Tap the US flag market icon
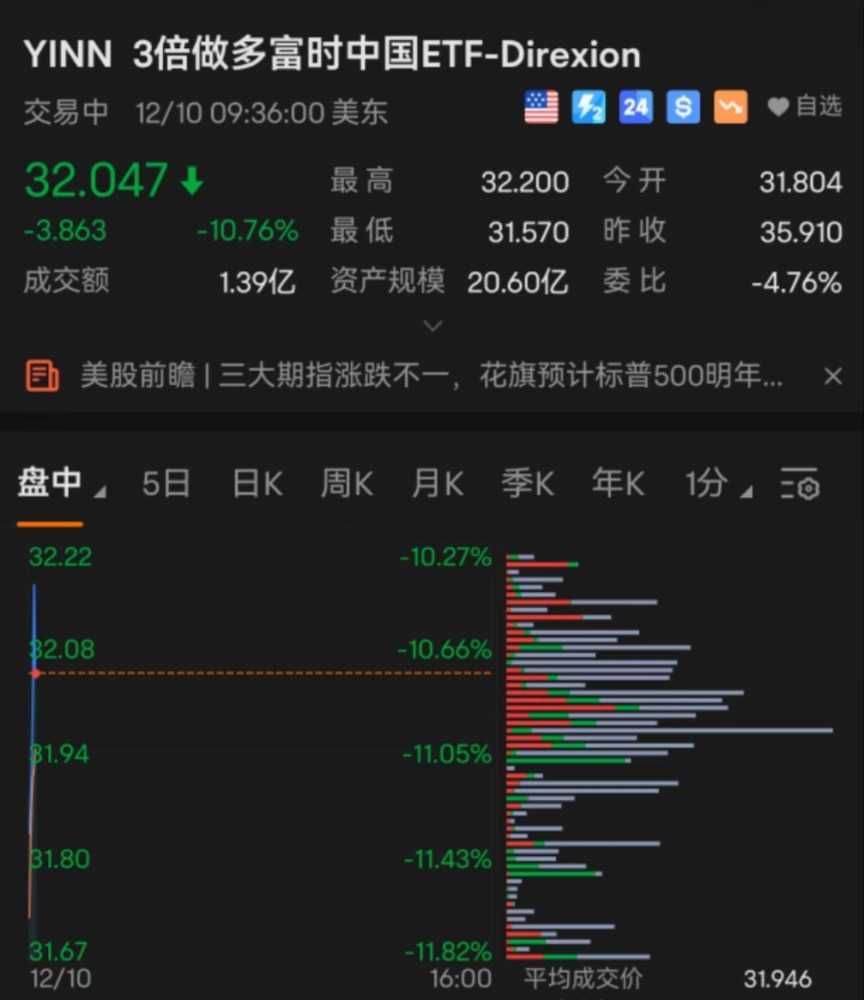This screenshot has height=1000, width=864. (x=541, y=107)
